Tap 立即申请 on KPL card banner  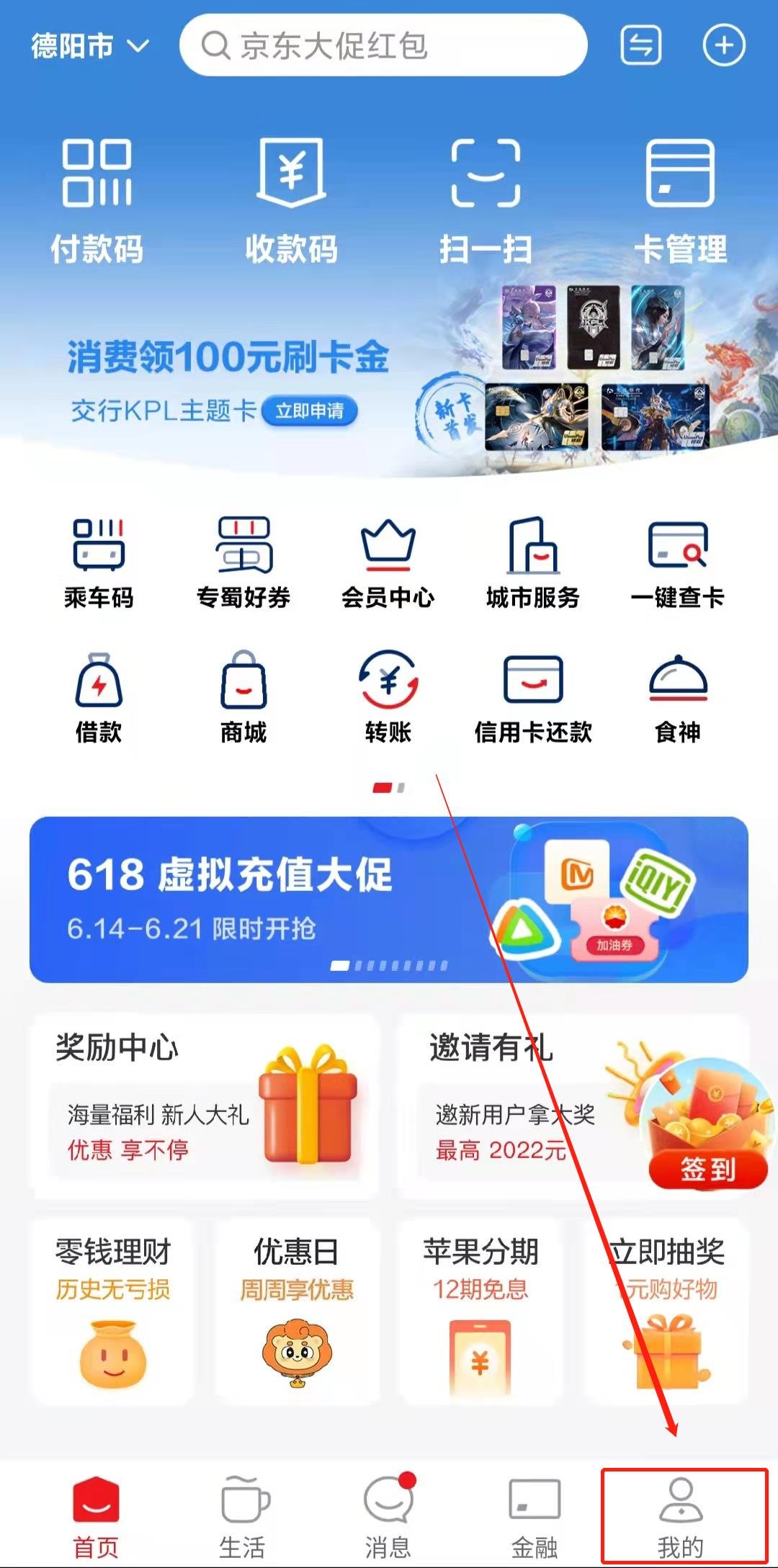tap(310, 411)
